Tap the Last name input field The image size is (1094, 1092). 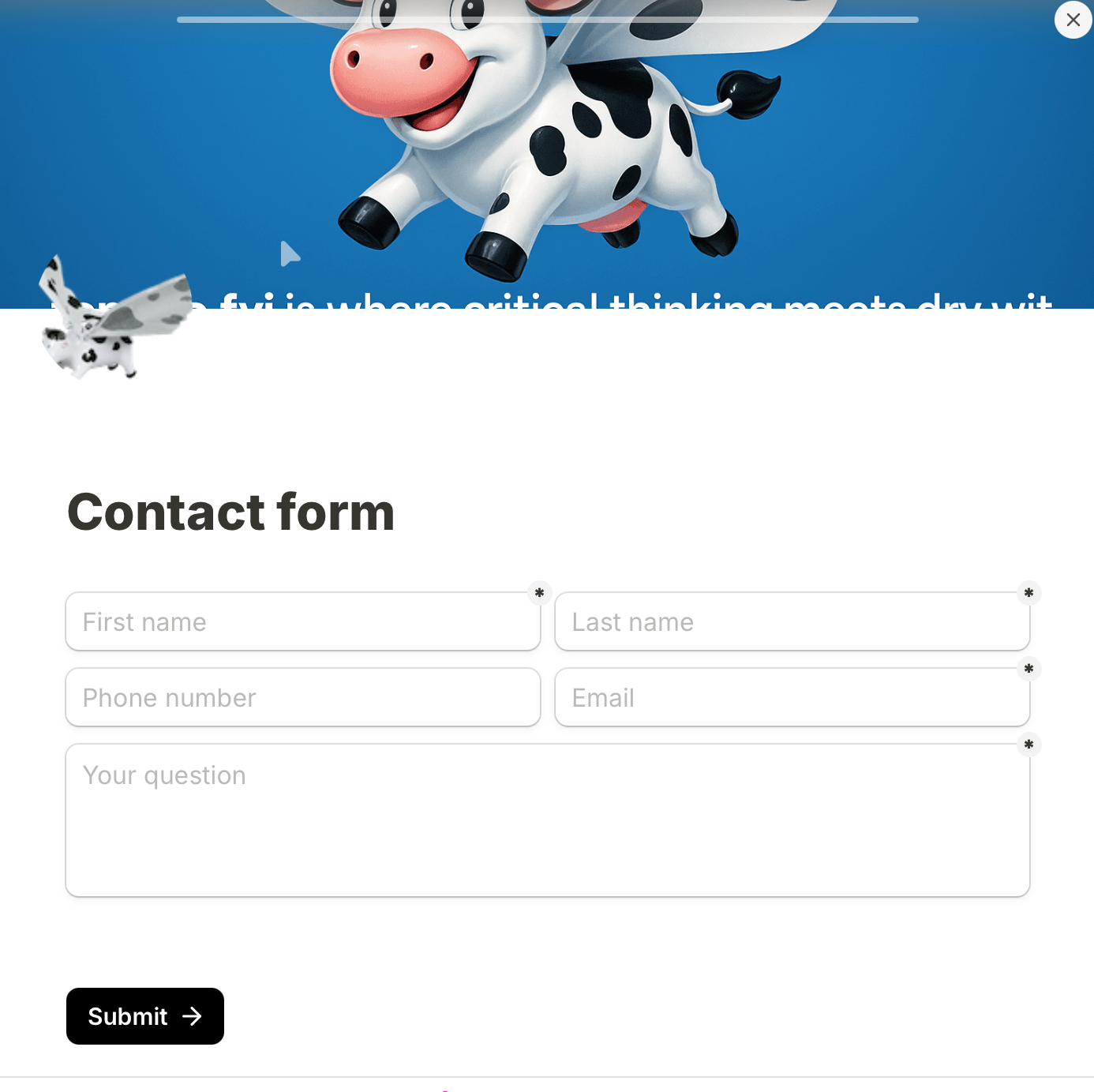(792, 622)
